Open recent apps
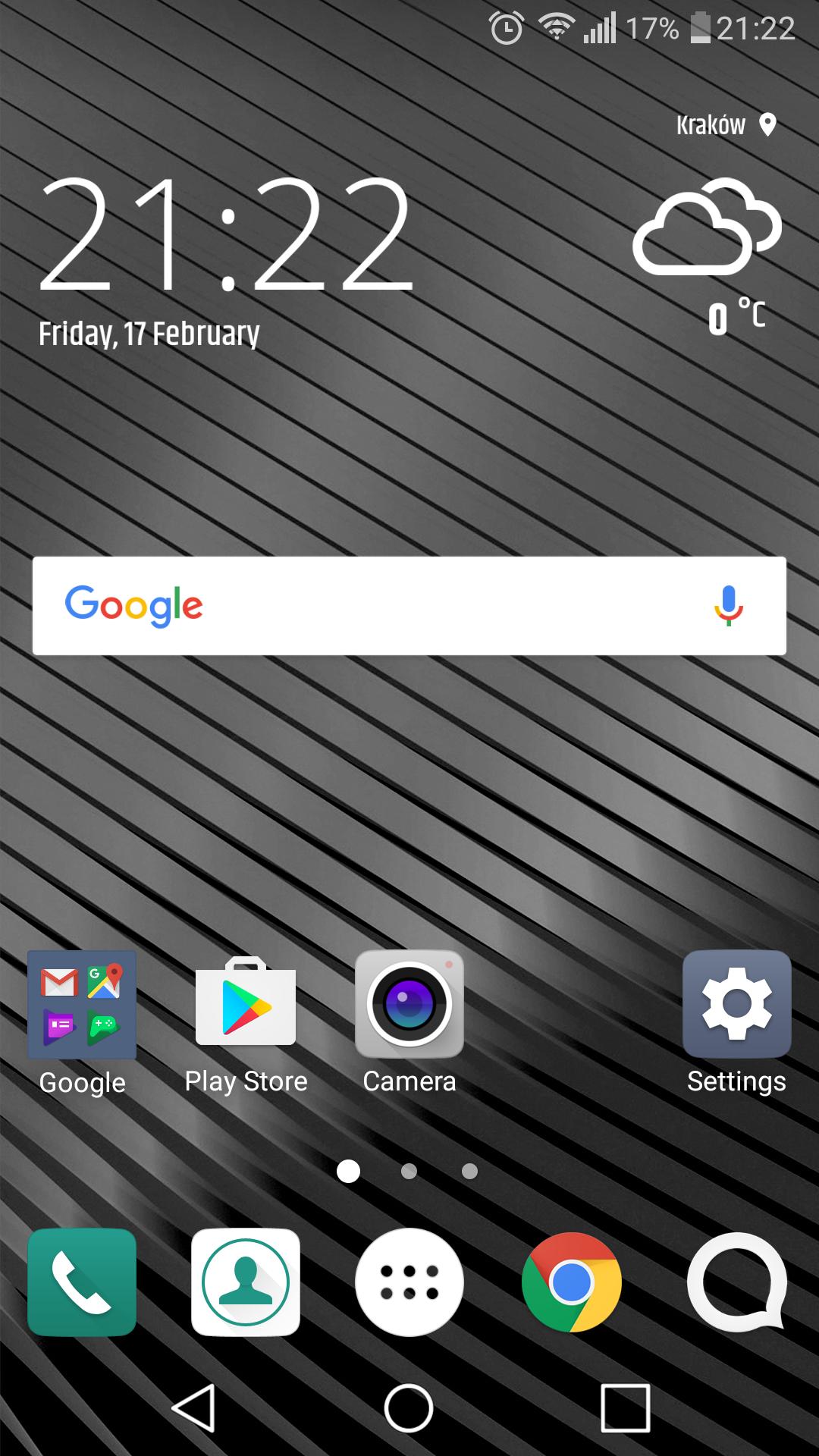This screenshot has width=819, height=1456. coord(625,1408)
